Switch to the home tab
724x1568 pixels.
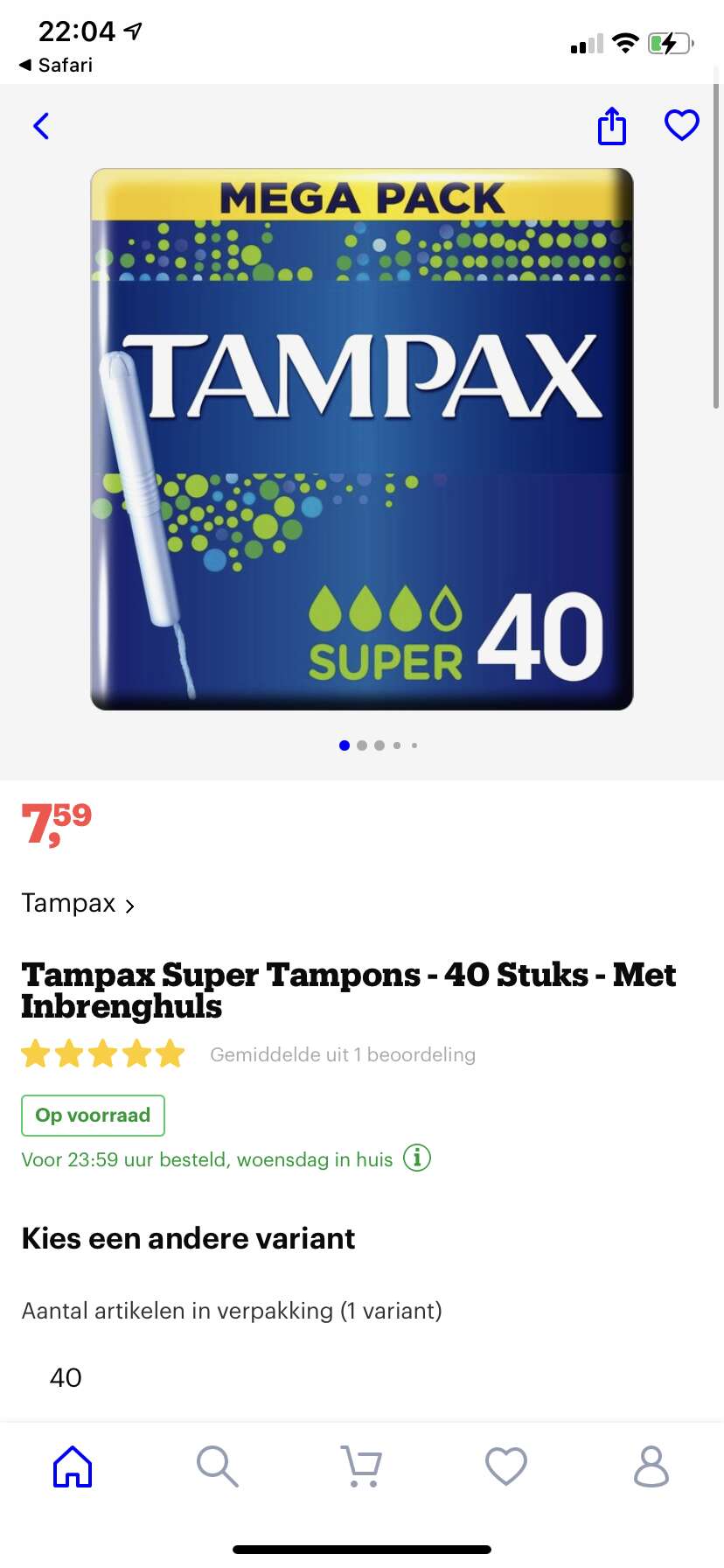73,1466
